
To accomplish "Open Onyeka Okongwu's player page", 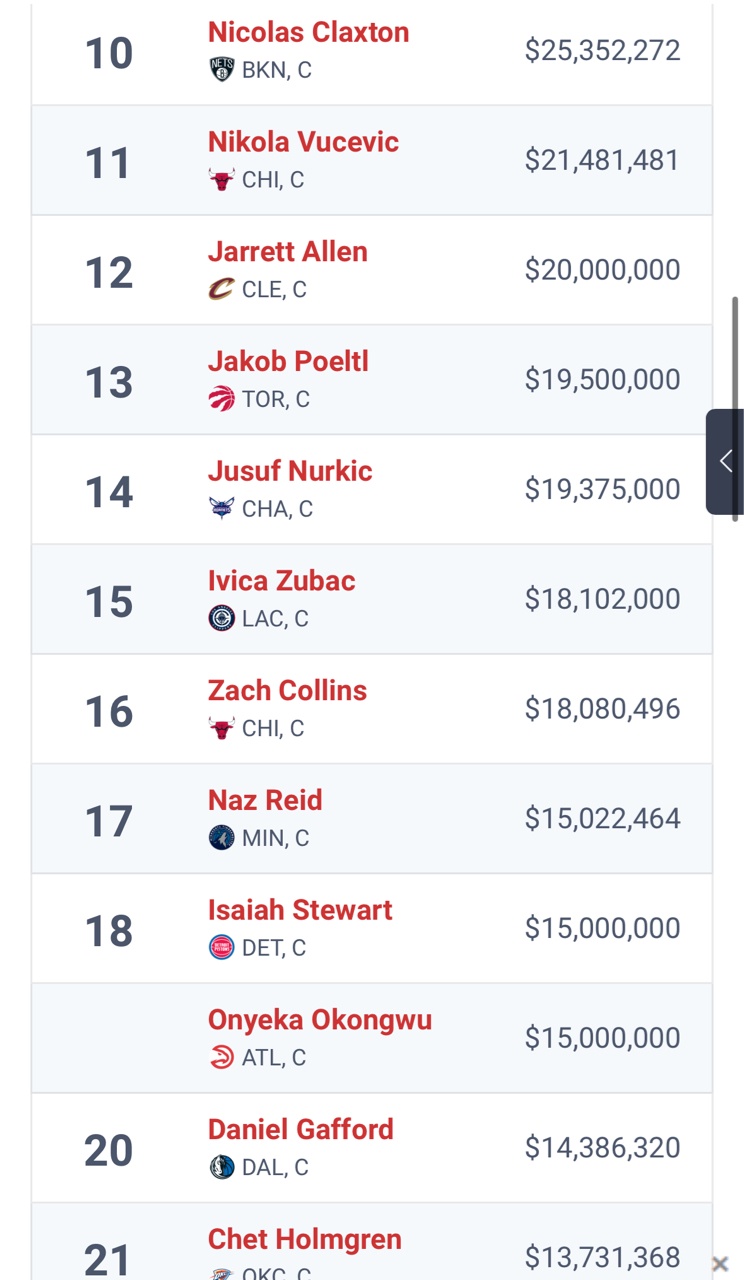I will pyautogui.click(x=320, y=1020).
